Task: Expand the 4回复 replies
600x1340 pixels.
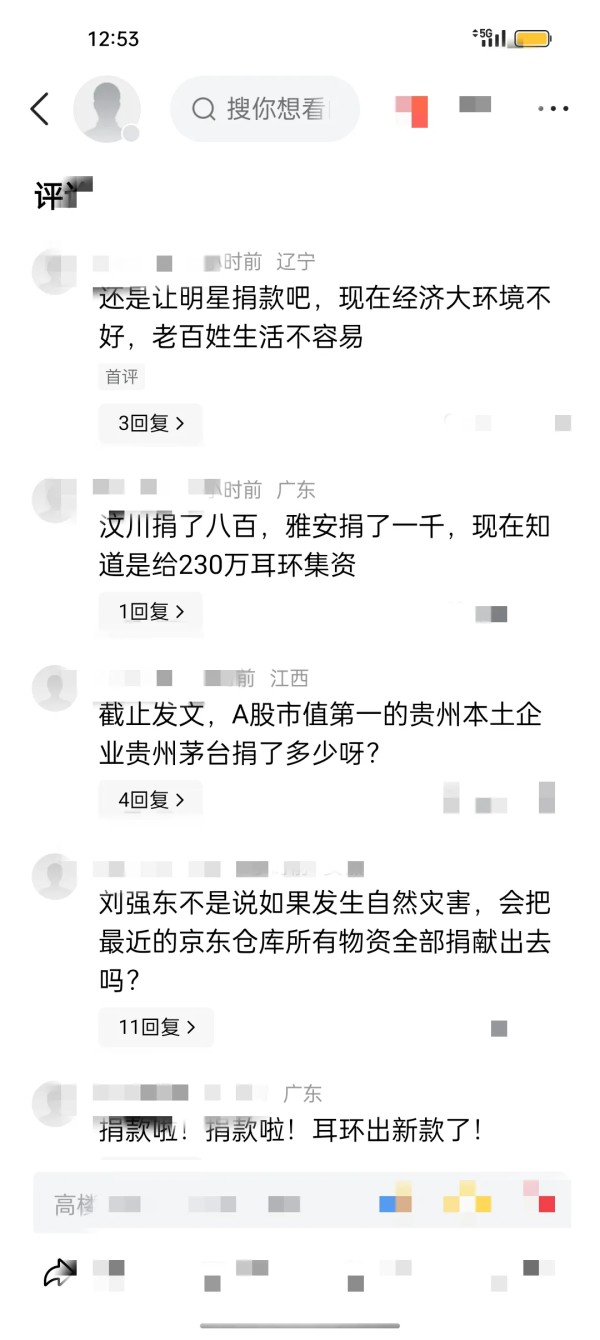Action: [150, 799]
